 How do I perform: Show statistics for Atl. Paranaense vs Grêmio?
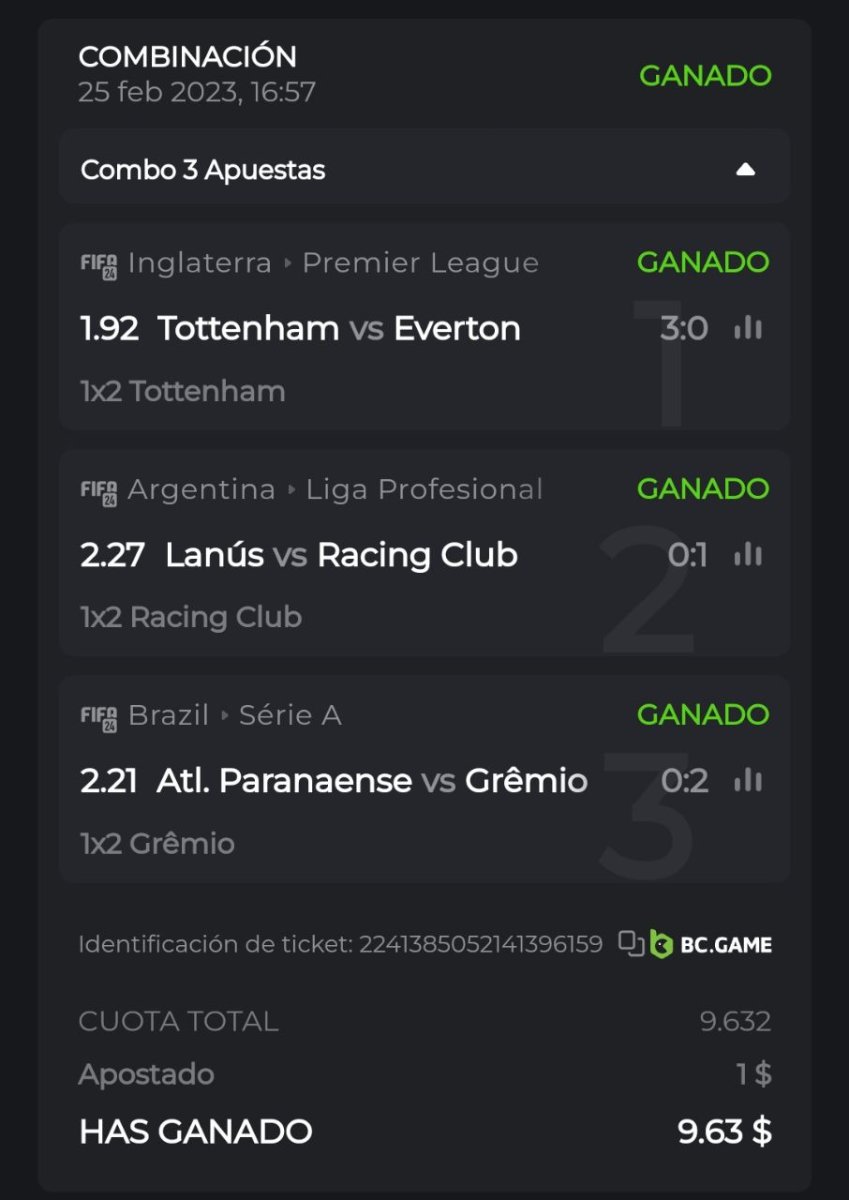748,780
